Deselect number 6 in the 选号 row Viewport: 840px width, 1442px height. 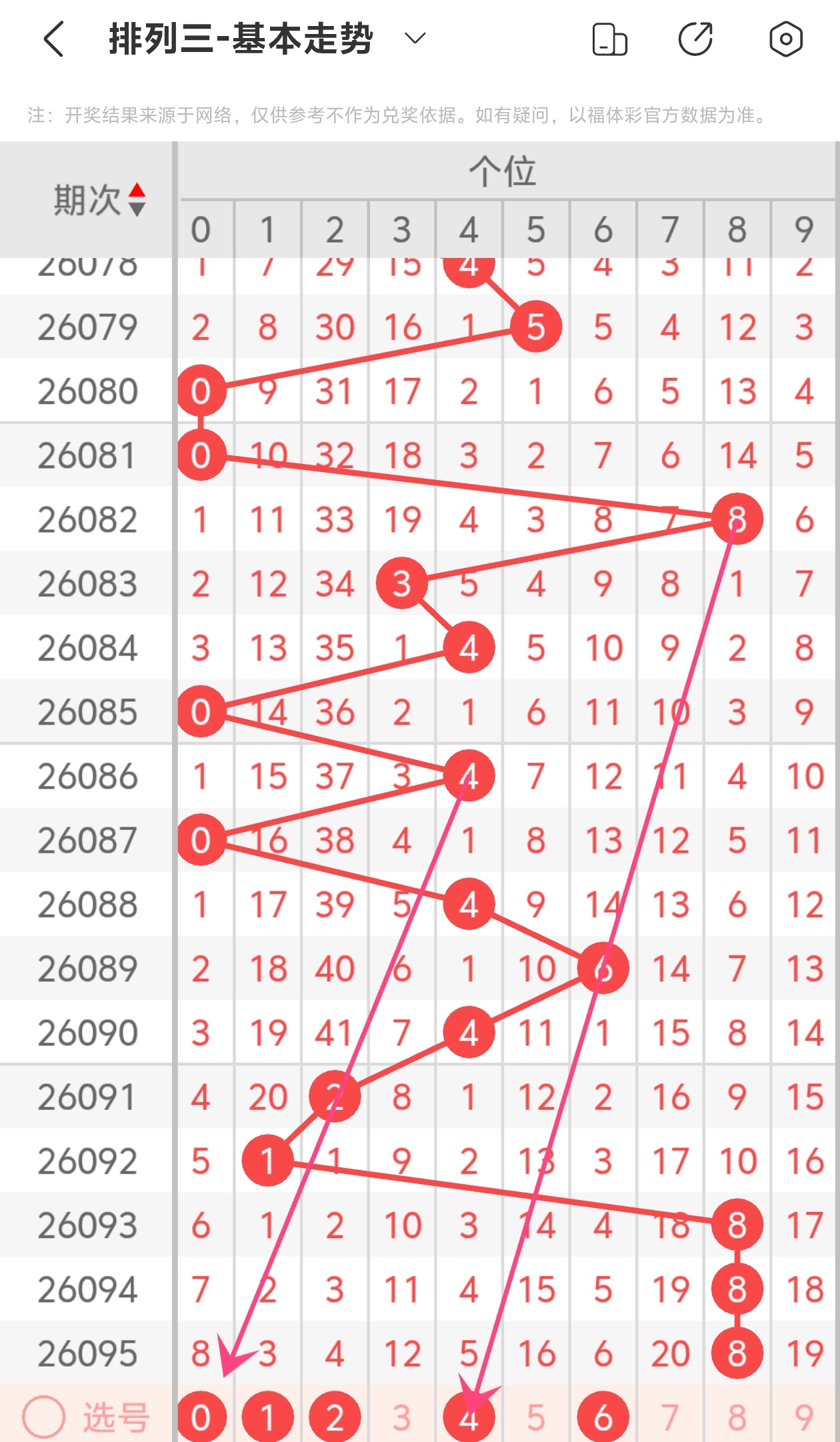point(603,1417)
